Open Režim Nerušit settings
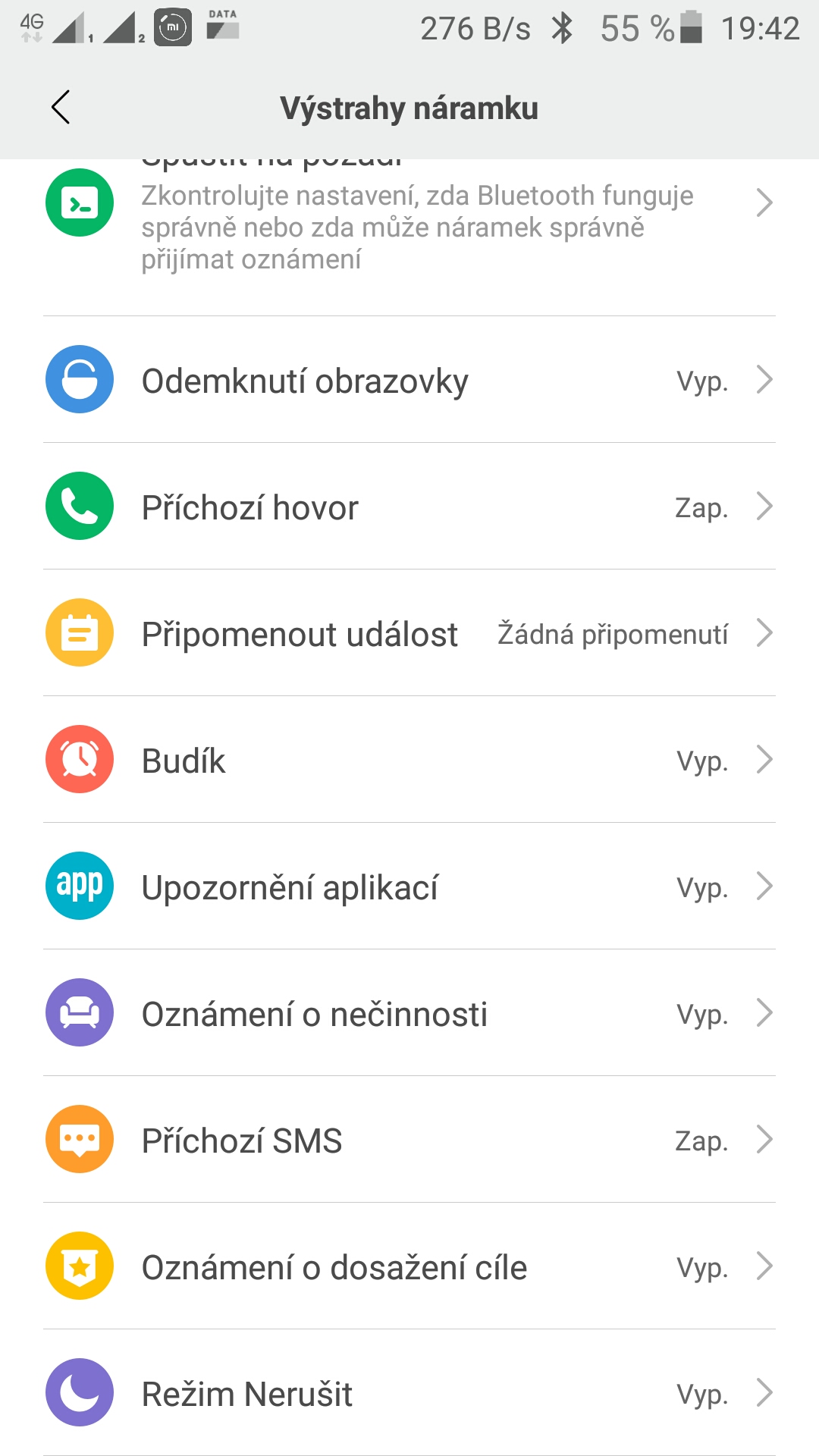This screenshot has height=1456, width=819. [409, 1393]
